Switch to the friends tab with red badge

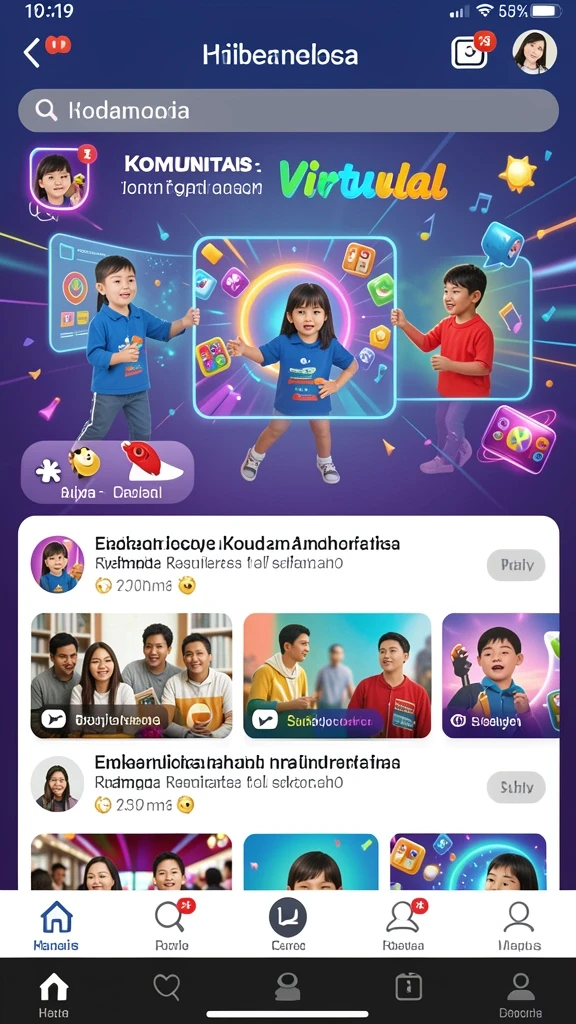[404, 925]
